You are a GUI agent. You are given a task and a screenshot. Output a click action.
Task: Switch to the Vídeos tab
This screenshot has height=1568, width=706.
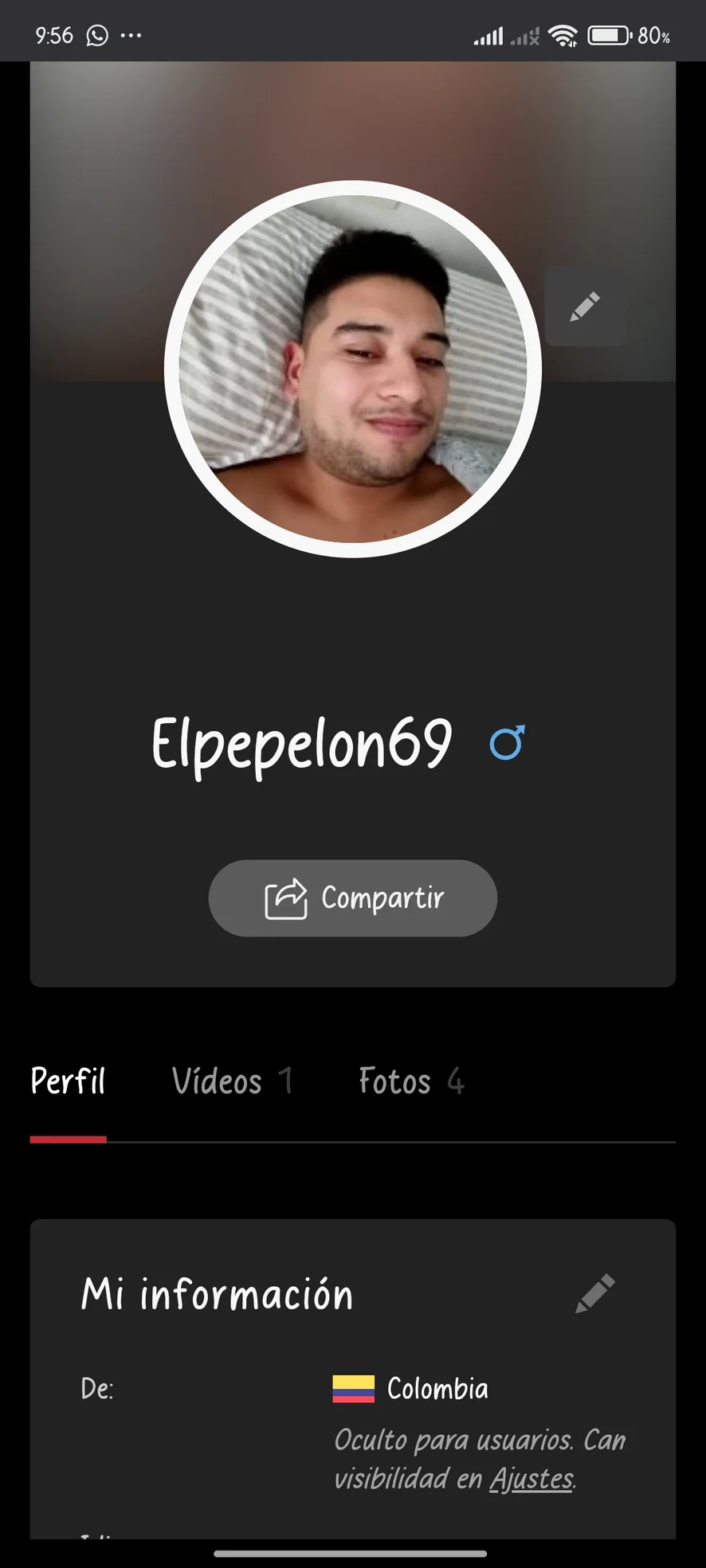pyautogui.click(x=232, y=1081)
